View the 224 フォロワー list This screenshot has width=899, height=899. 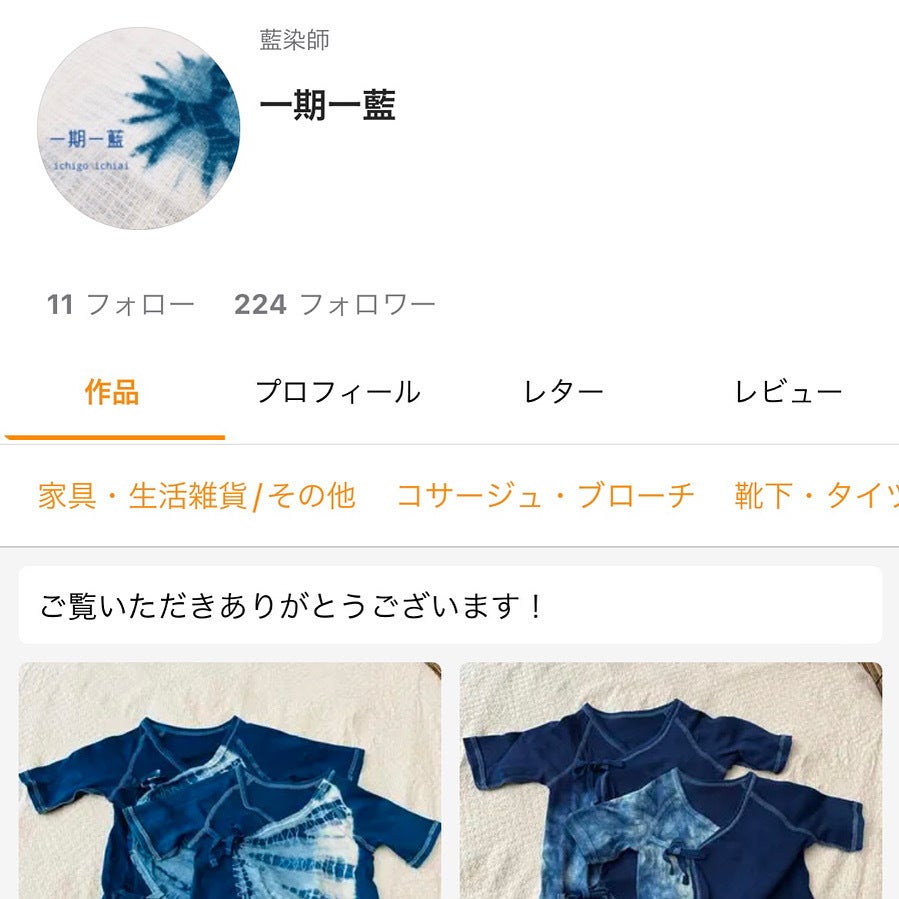click(335, 305)
